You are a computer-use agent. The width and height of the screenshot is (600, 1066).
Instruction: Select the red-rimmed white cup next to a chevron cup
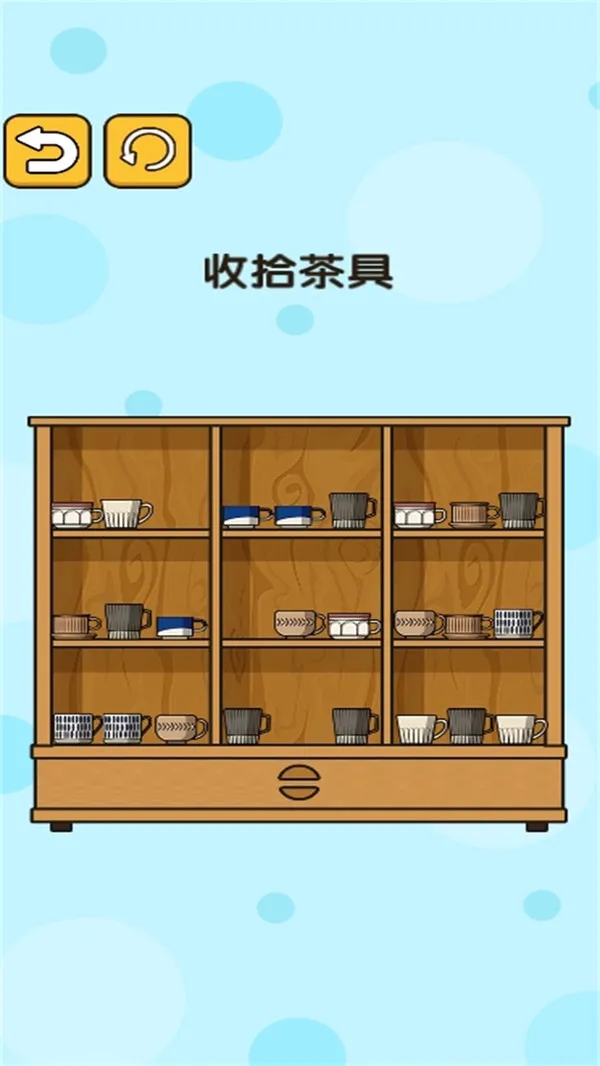pyautogui.click(x=353, y=625)
